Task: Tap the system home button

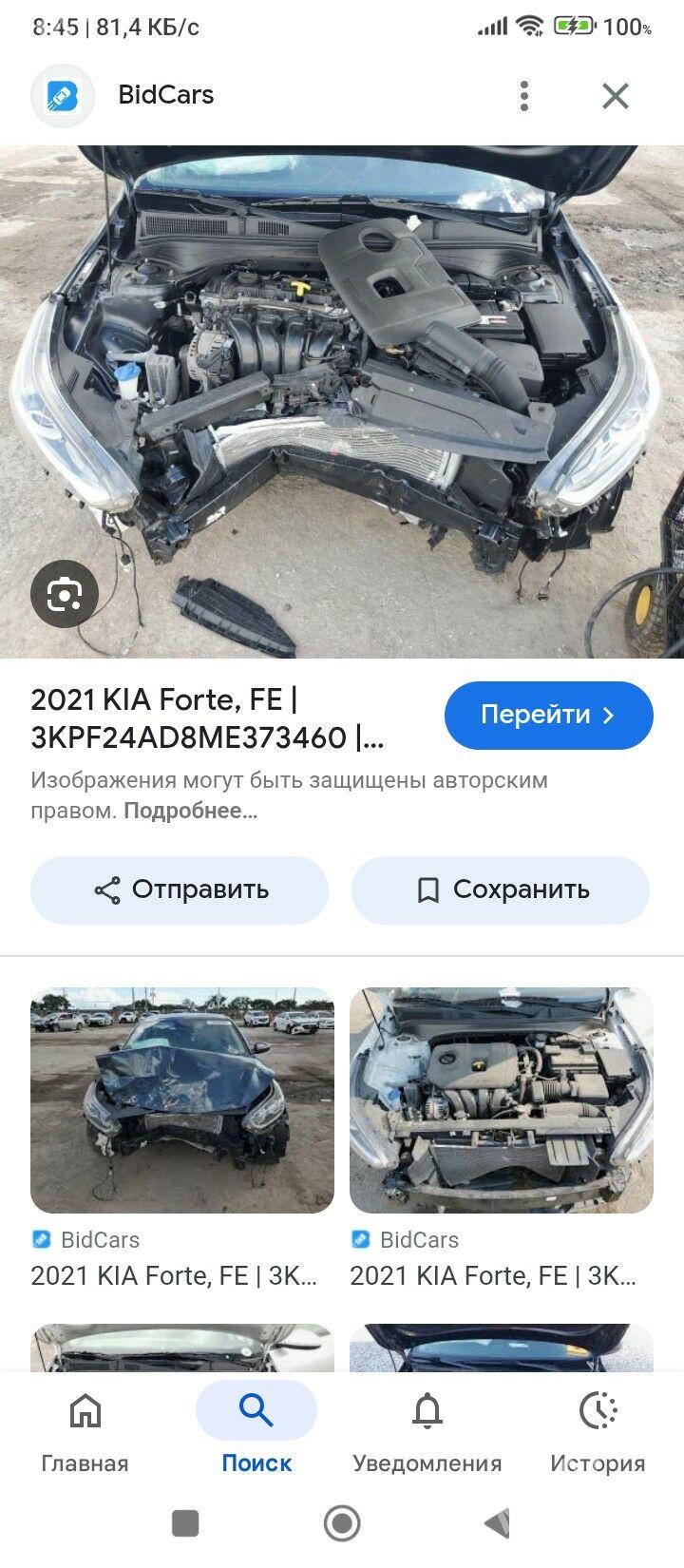Action: 342,1523
